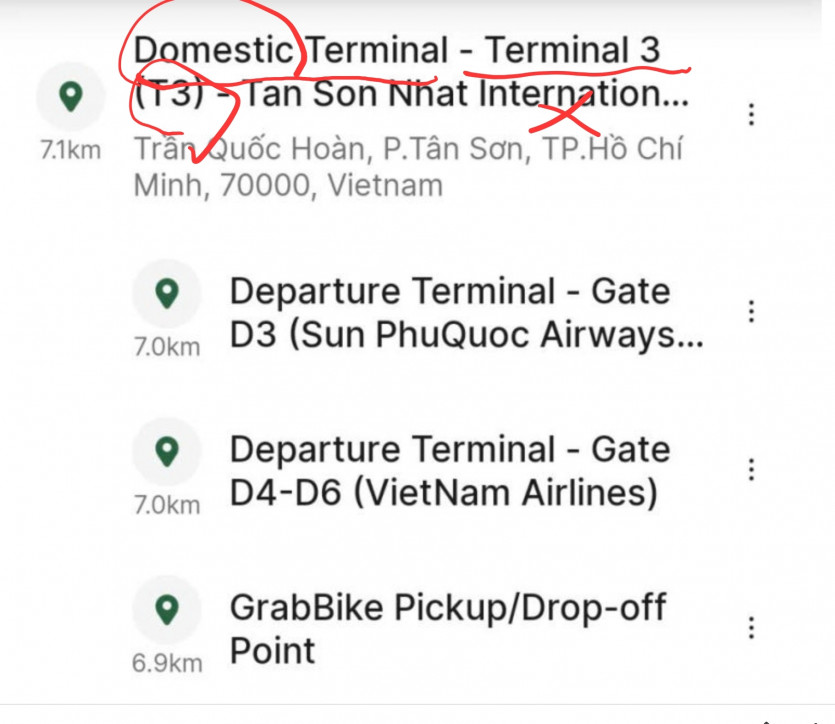Open three-dot menu for GrabBike Pickup/Drop-off Point
835x724 pixels.
coord(751,627)
